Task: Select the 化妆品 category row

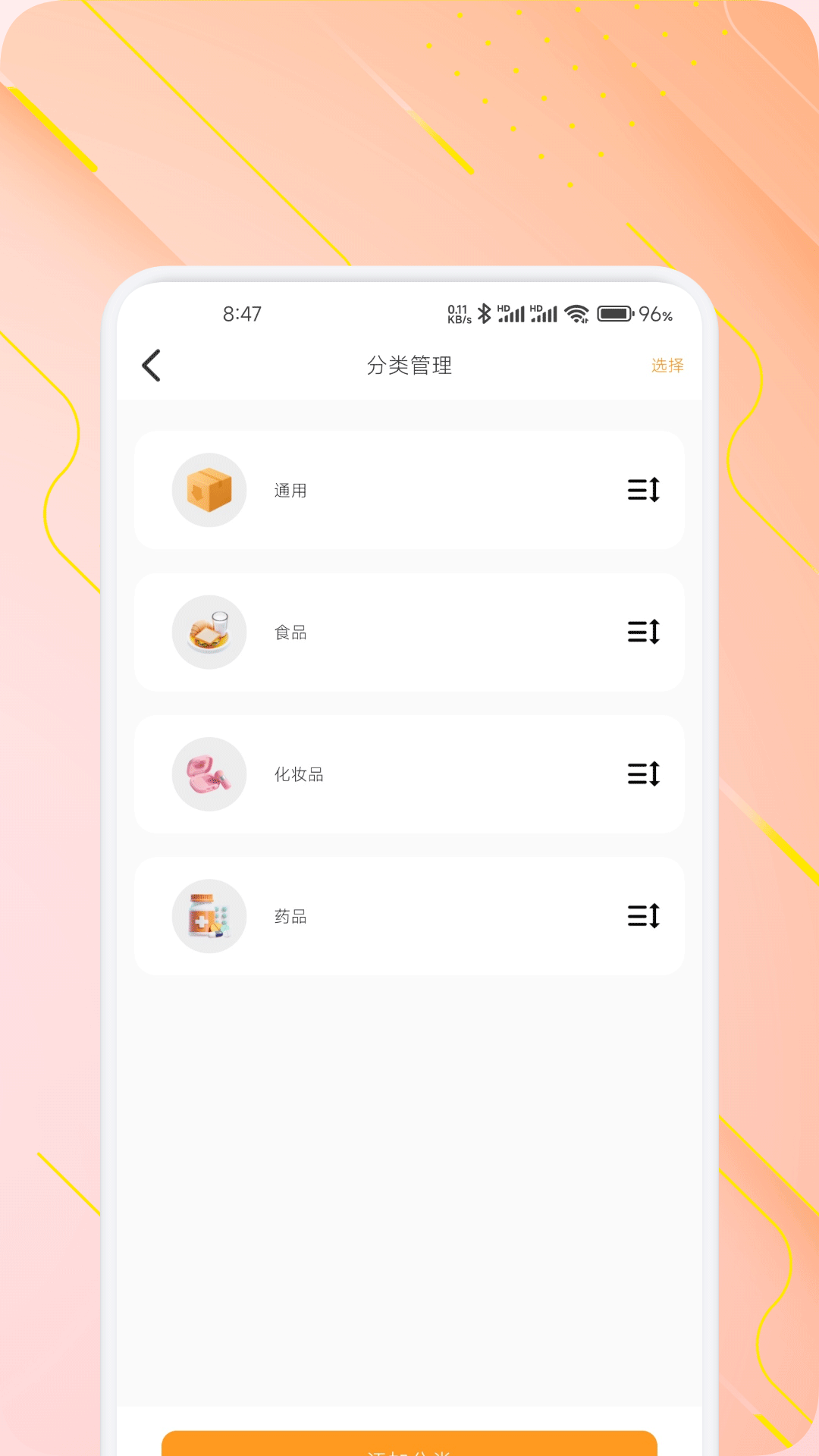Action: pos(409,774)
